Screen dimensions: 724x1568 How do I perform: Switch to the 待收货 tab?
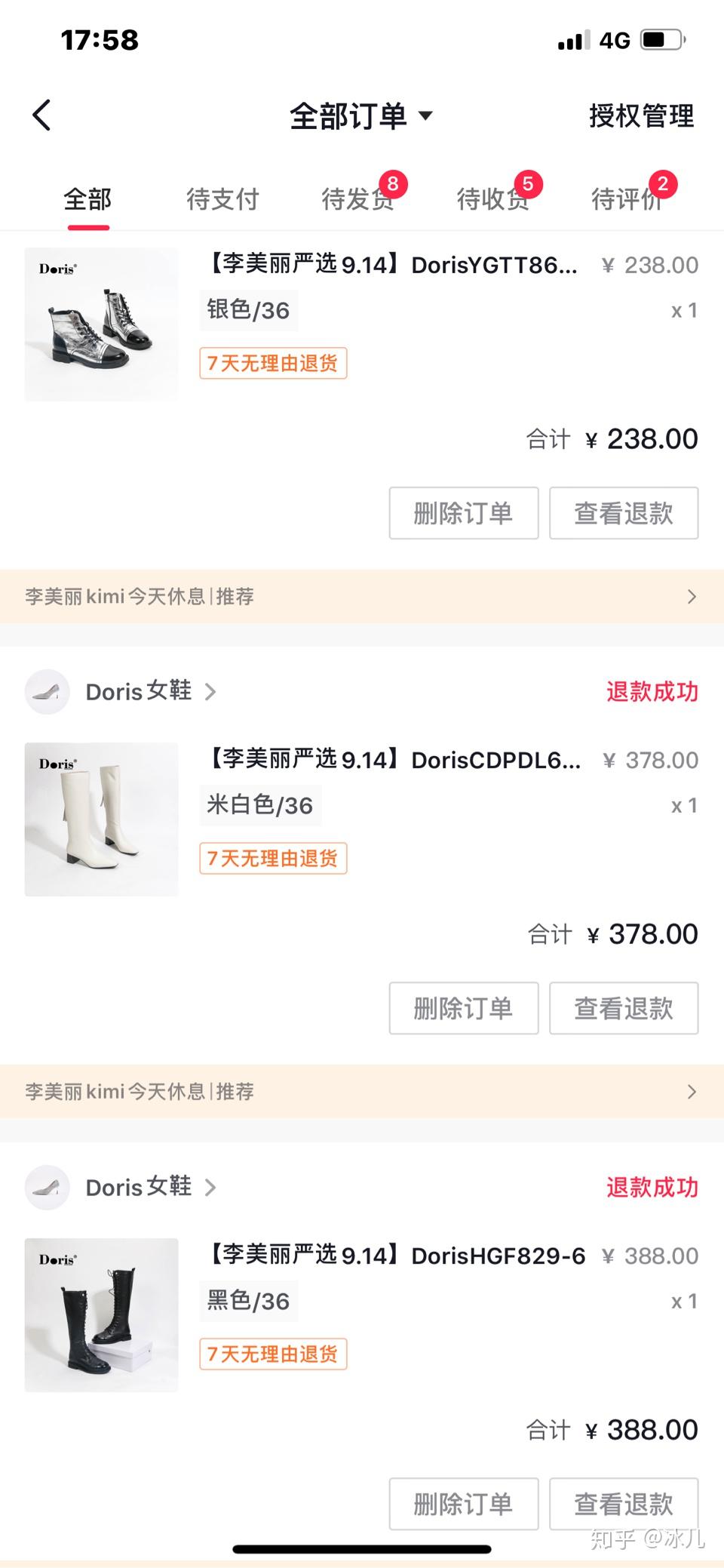pyautogui.click(x=493, y=199)
